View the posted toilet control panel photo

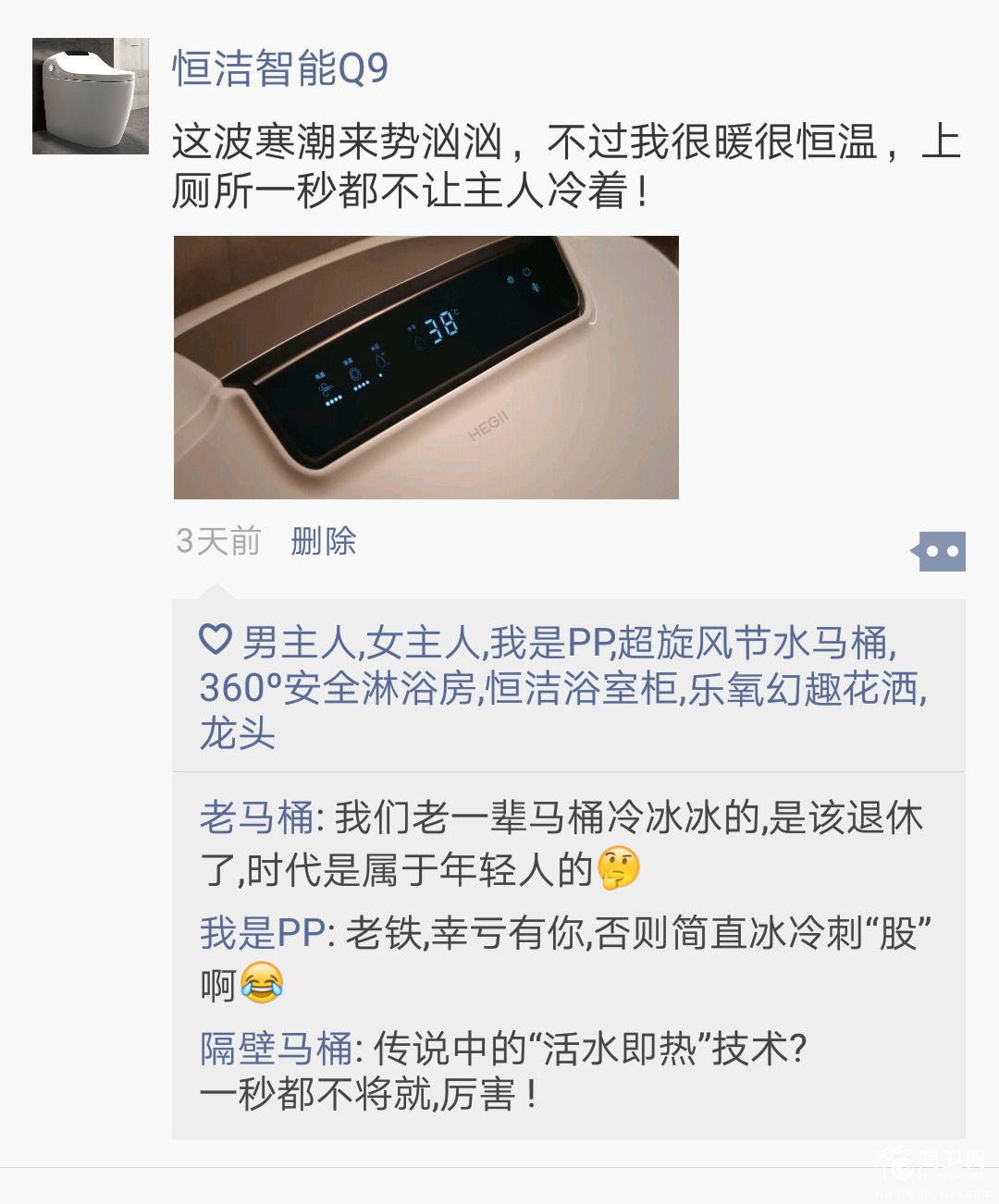click(425, 367)
